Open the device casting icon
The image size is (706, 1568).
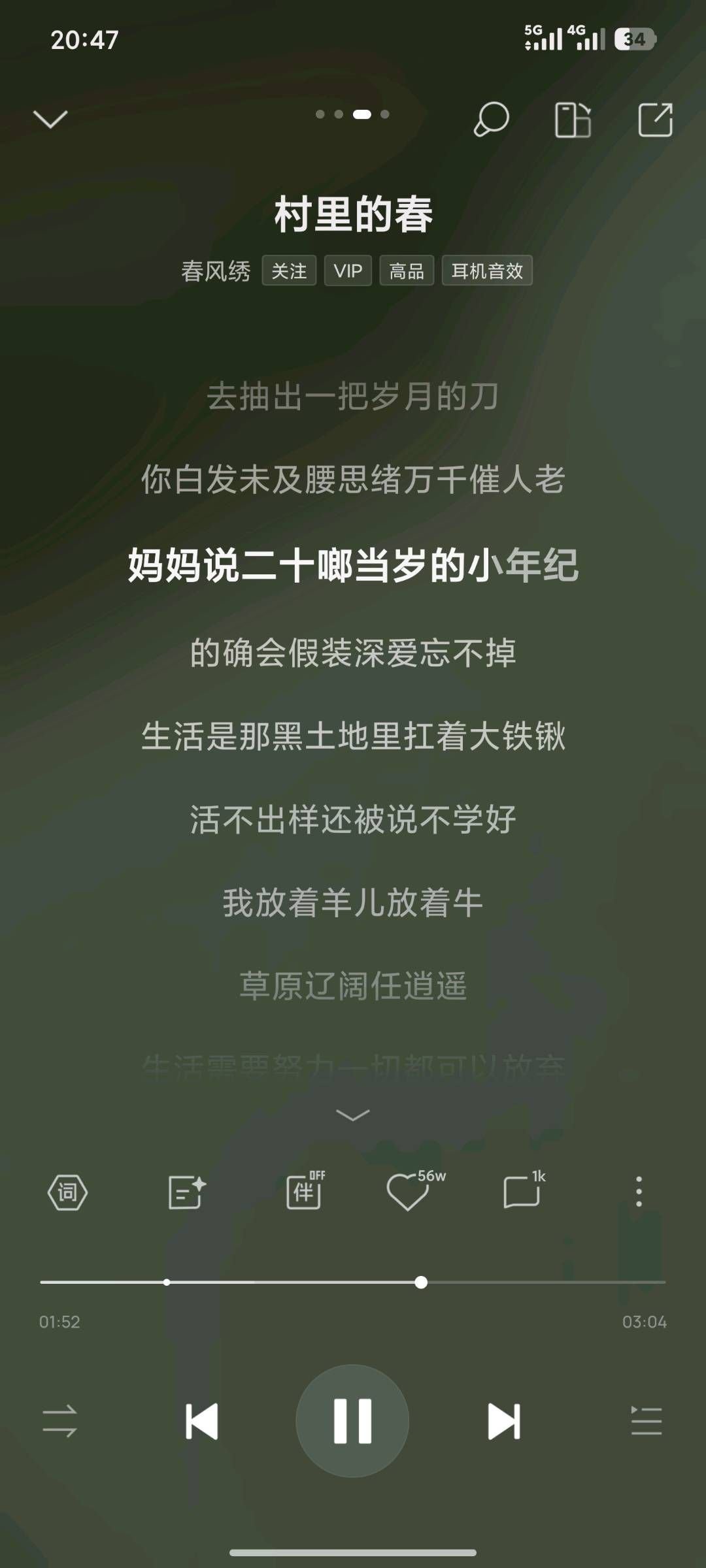(573, 120)
